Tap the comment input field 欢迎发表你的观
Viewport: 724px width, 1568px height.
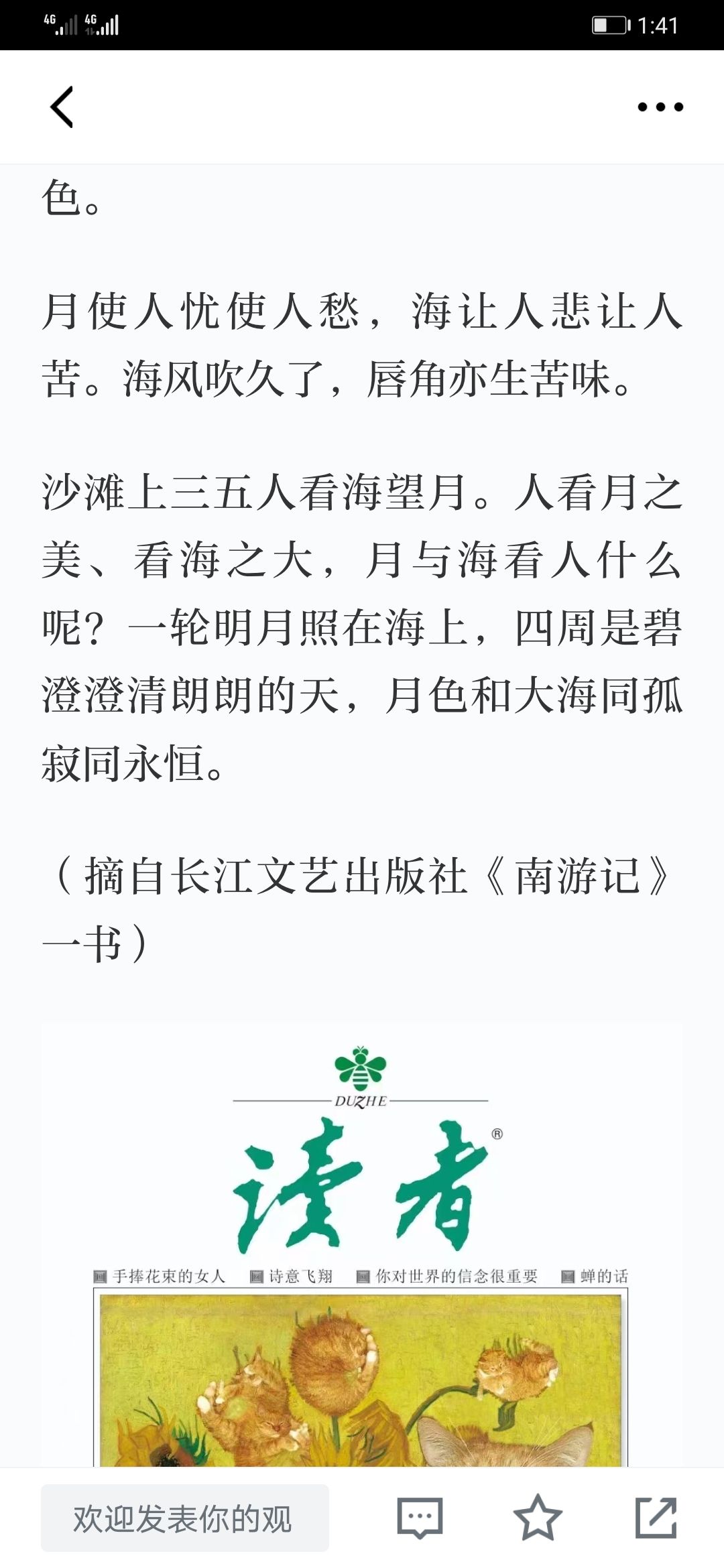(x=185, y=1518)
